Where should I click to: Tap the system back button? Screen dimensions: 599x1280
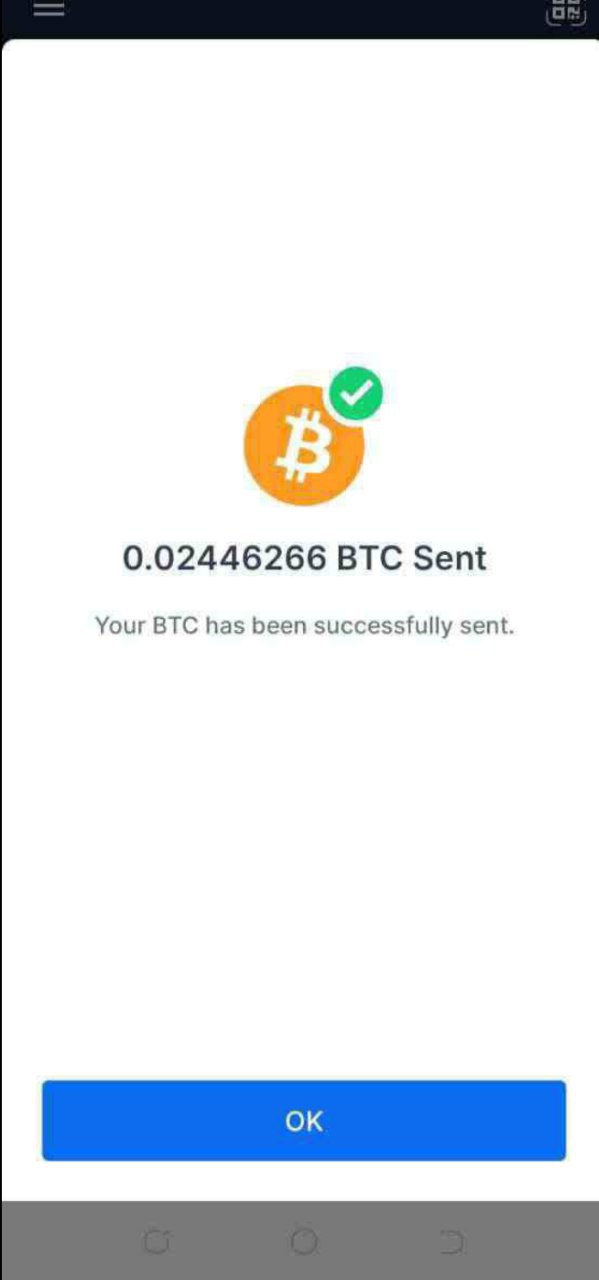coord(451,1242)
